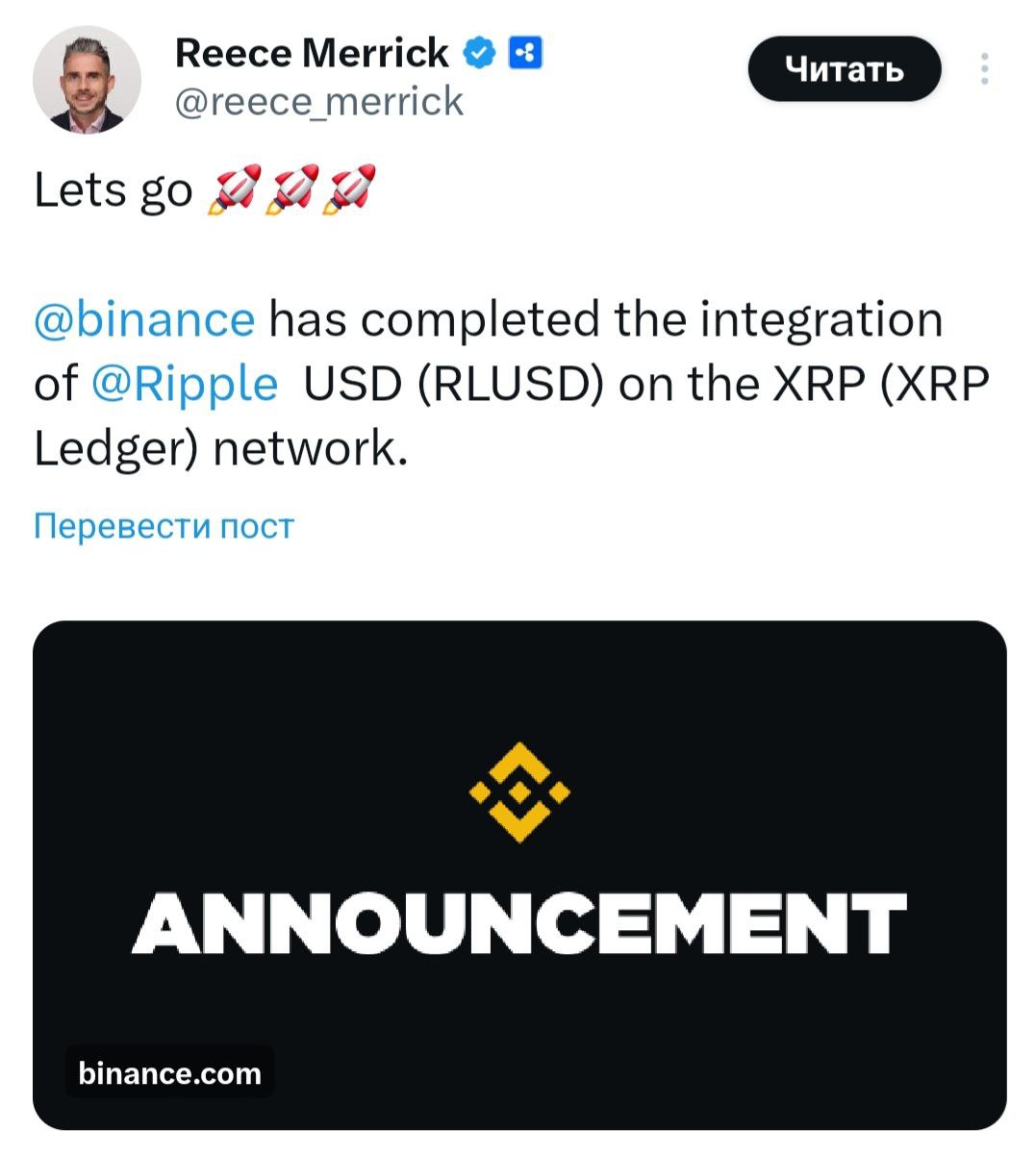Screen dimensions: 1036x1156
Task: Translate the post via Перевести пост
Action: (164, 526)
